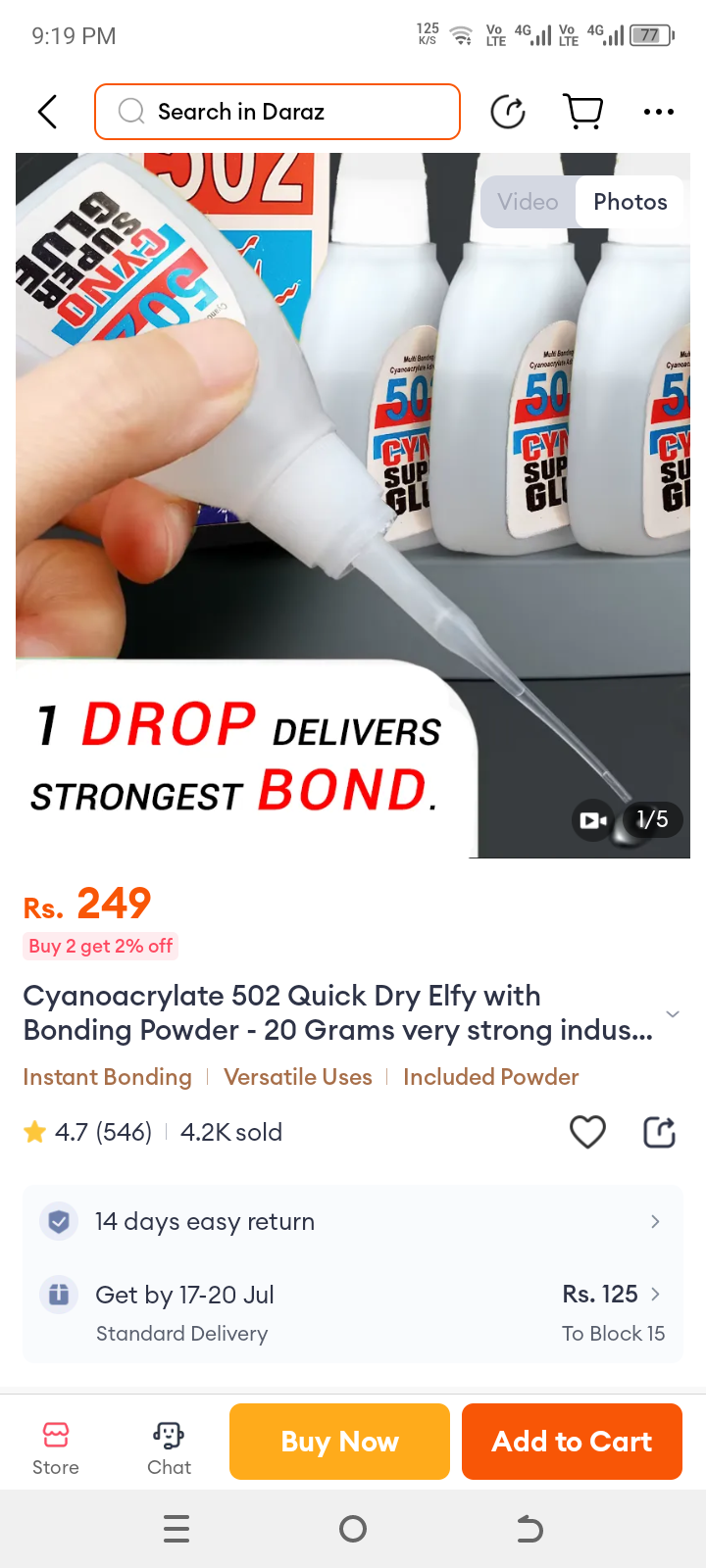Open the three-dot overflow menu

coord(658,112)
